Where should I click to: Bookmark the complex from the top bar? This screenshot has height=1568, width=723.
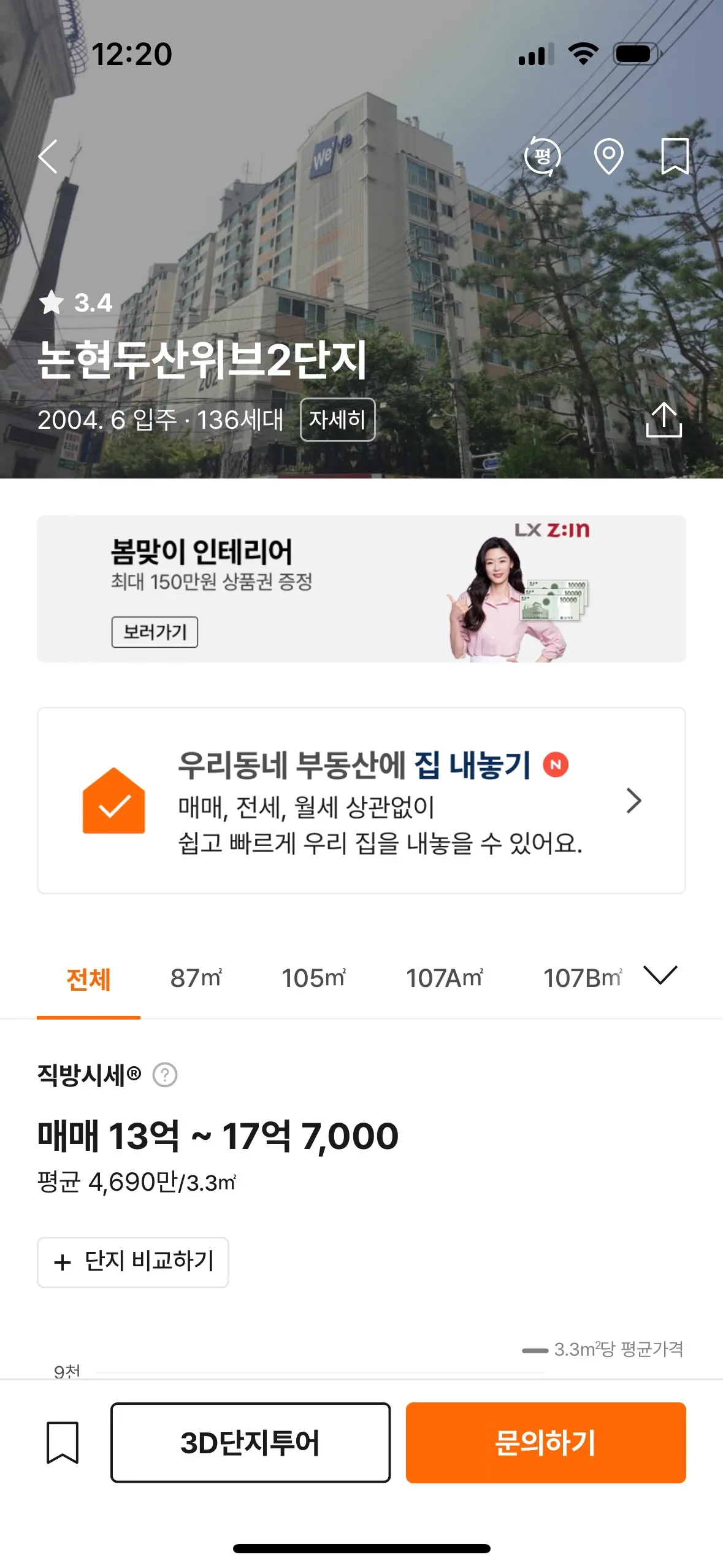(x=675, y=156)
